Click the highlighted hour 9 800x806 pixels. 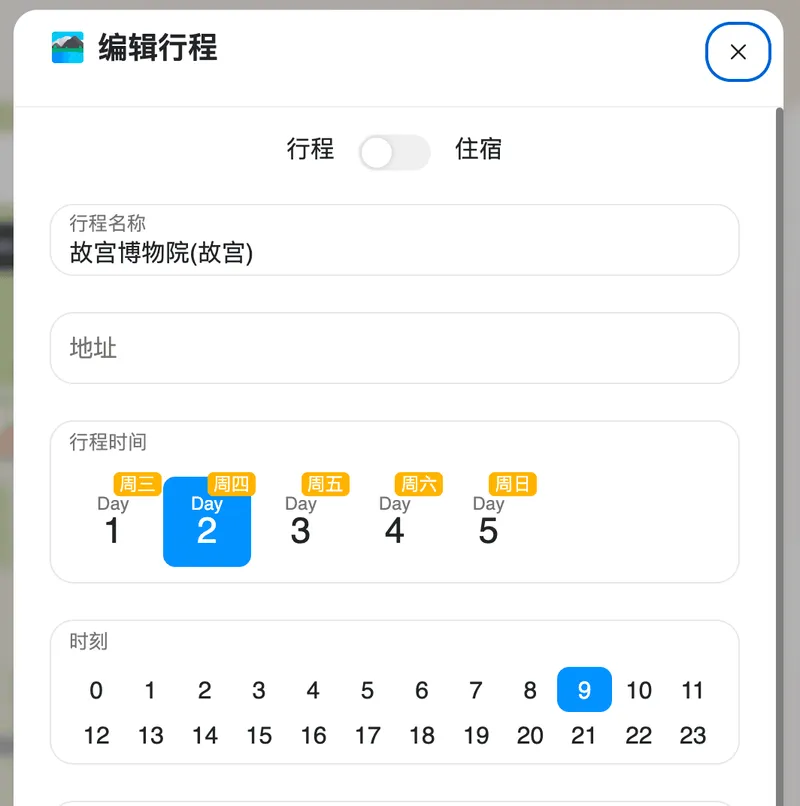tap(584, 690)
